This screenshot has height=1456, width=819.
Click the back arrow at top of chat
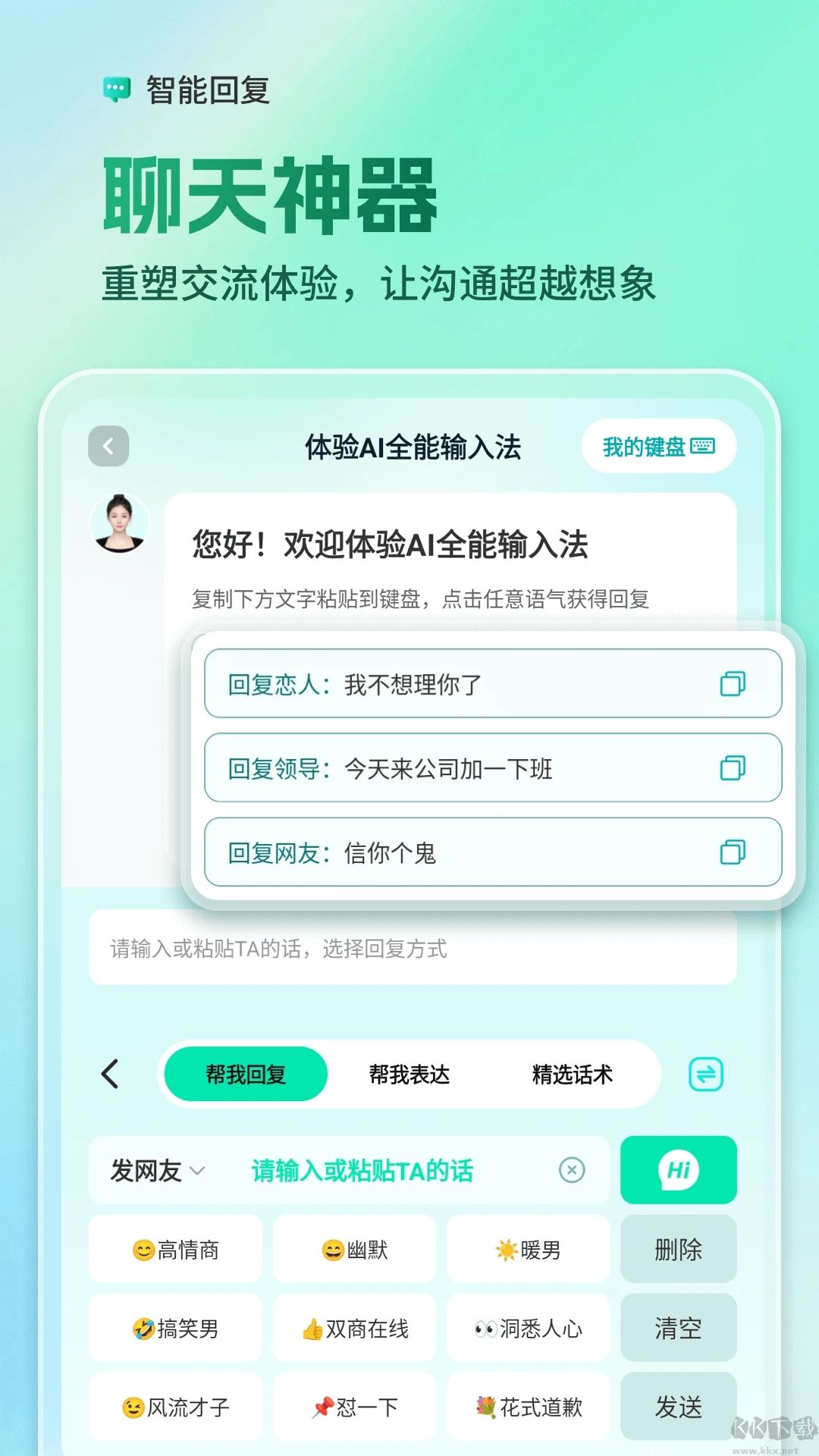click(x=108, y=447)
